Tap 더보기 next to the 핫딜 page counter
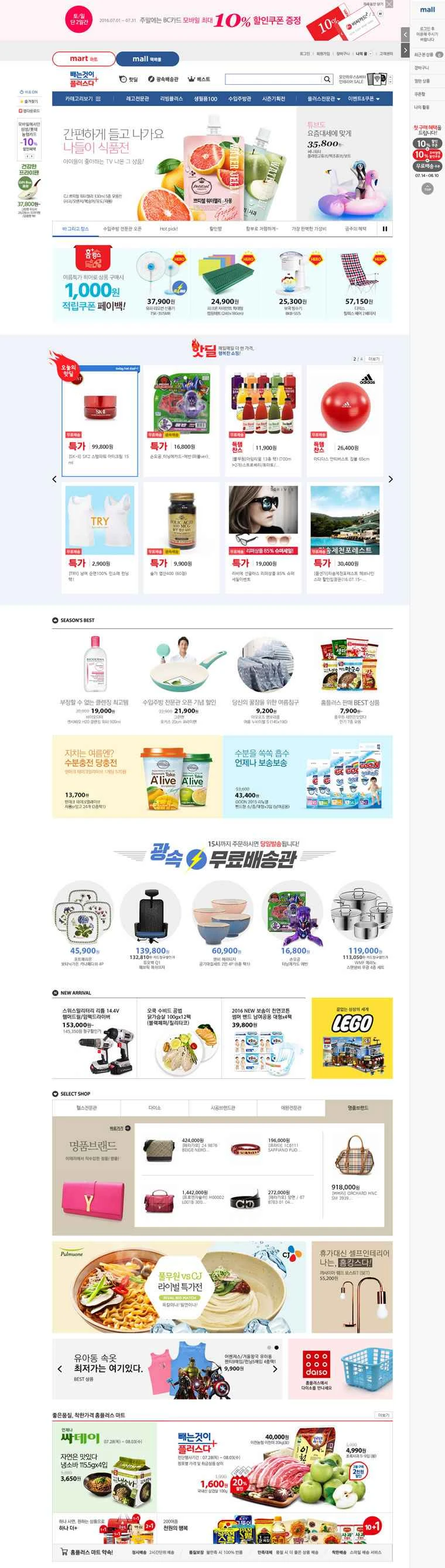Image resolution: width=445 pixels, height=1568 pixels. click(374, 359)
